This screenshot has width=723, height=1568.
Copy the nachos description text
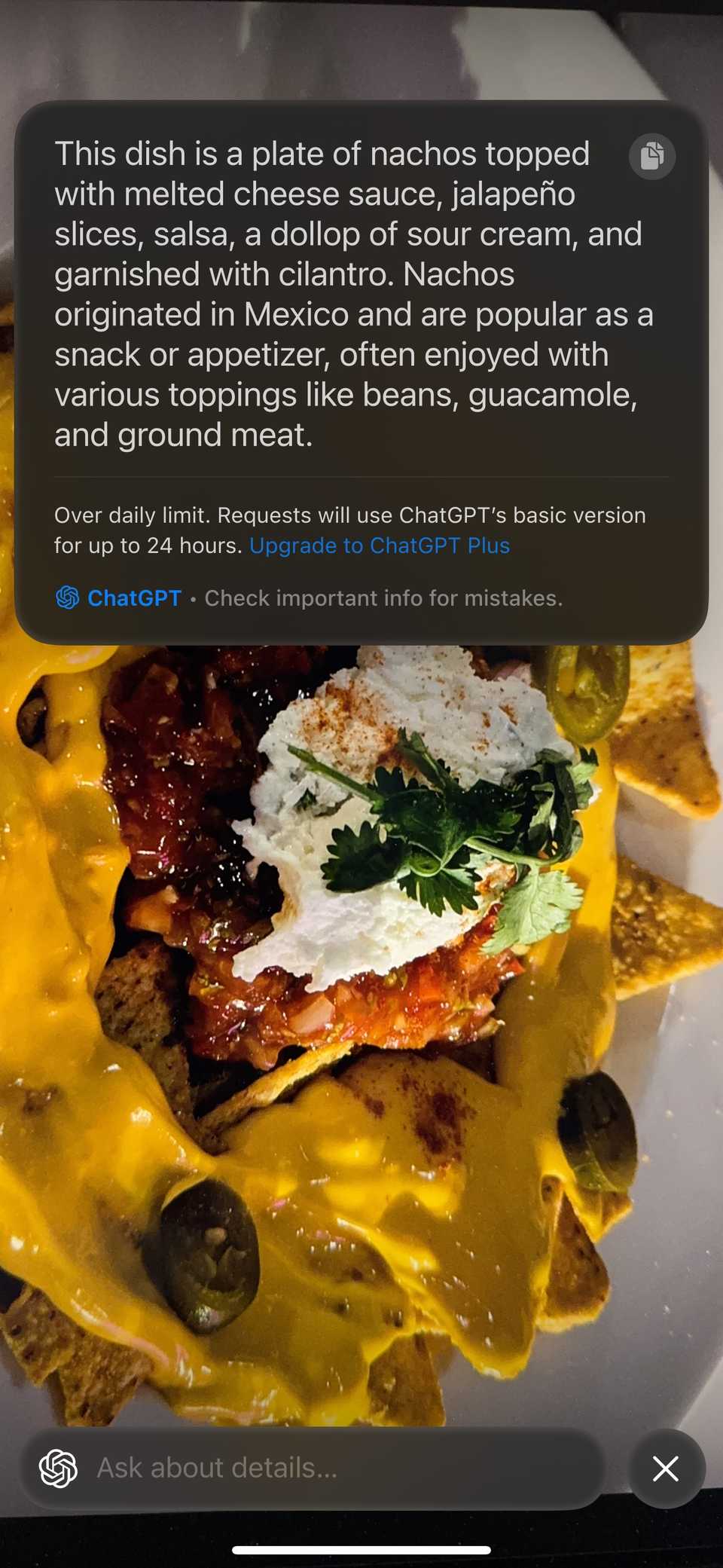point(651,157)
